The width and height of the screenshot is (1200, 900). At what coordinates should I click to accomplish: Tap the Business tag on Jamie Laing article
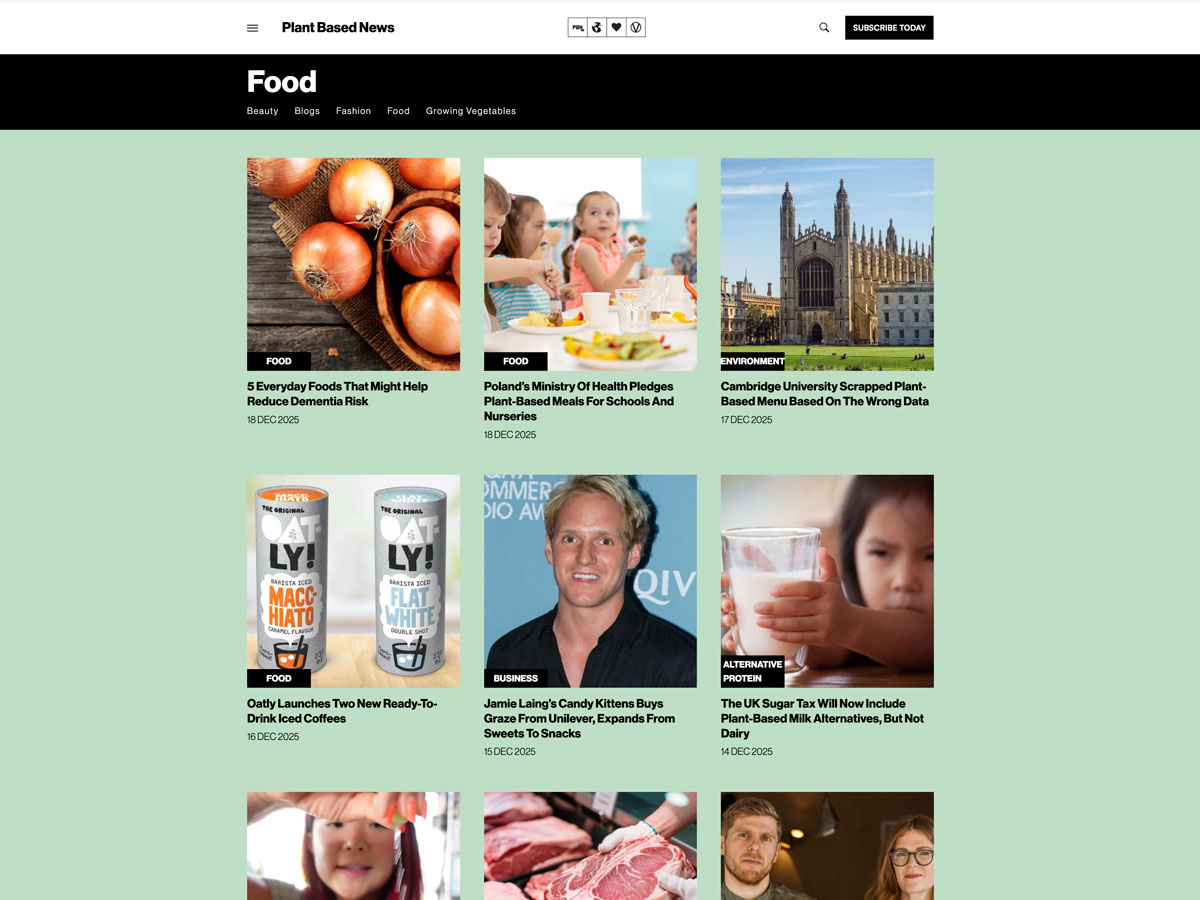515,678
